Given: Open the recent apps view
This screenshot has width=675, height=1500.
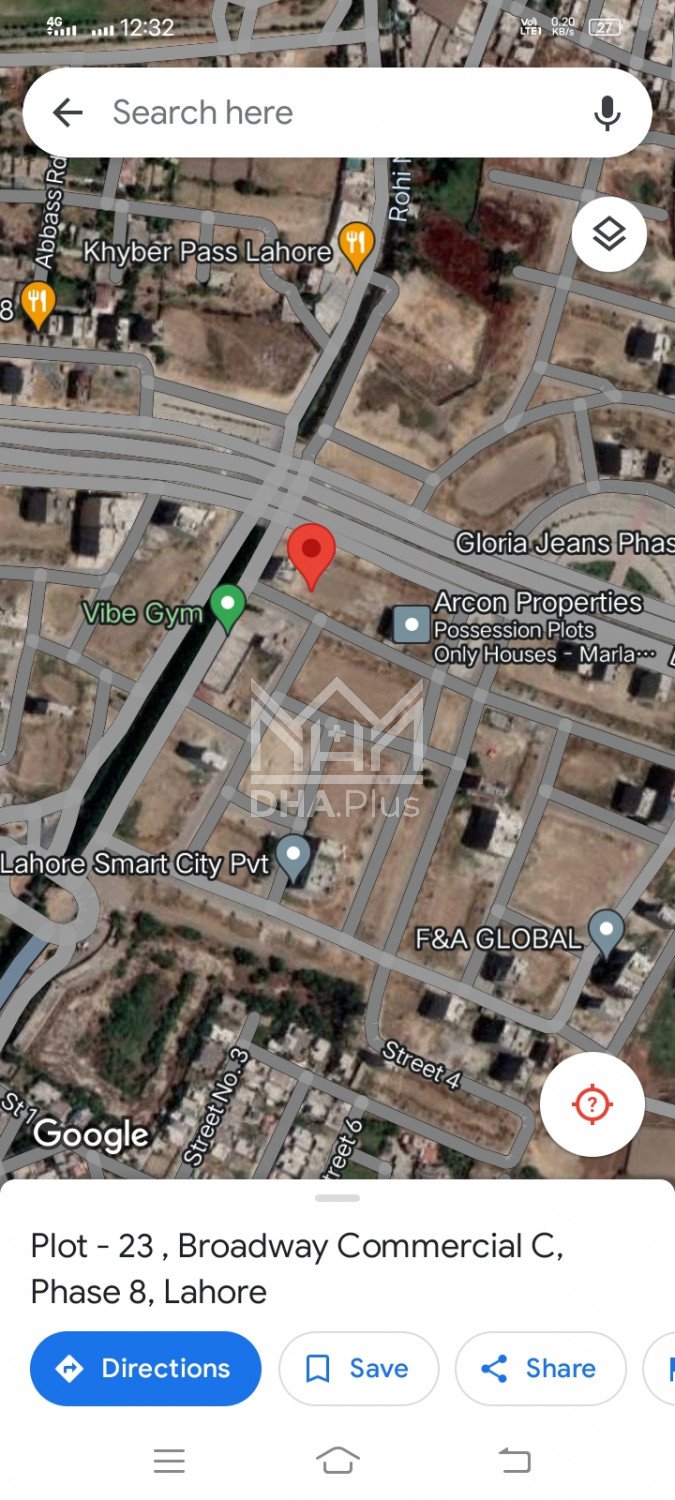Looking at the screenshot, I should pos(169,1461).
